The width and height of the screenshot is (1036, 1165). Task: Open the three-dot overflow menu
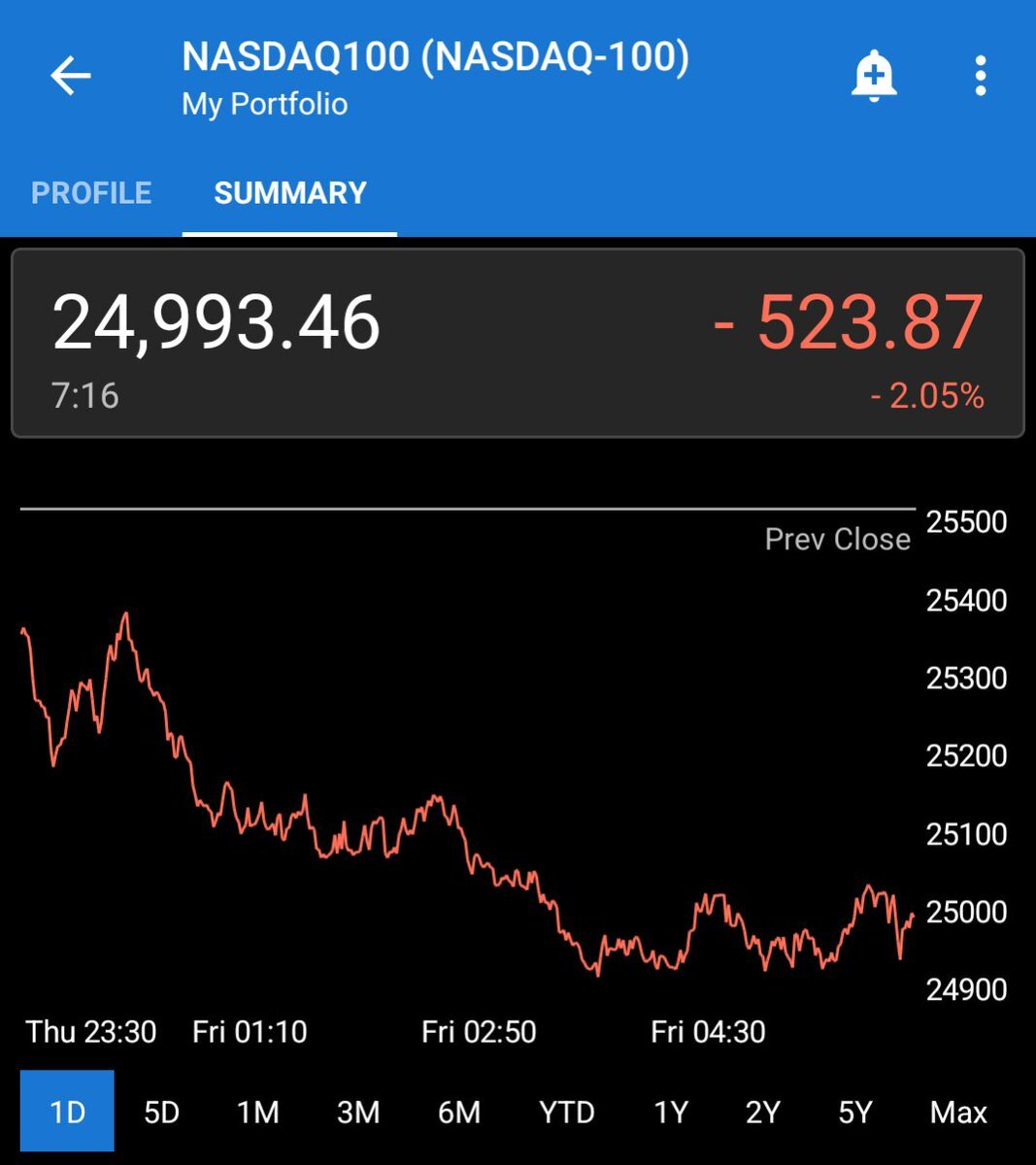[981, 76]
